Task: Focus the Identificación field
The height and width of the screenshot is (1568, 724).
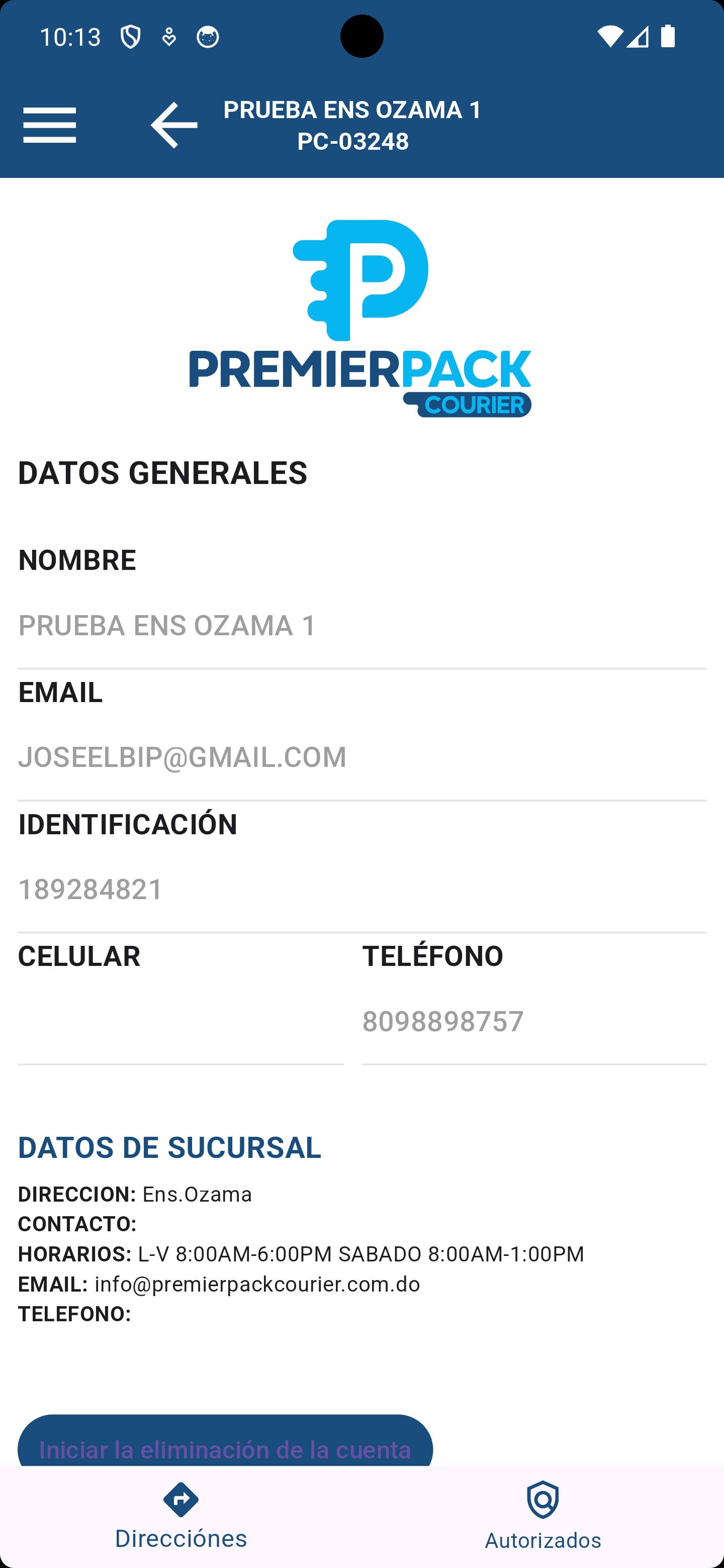Action: point(361,890)
